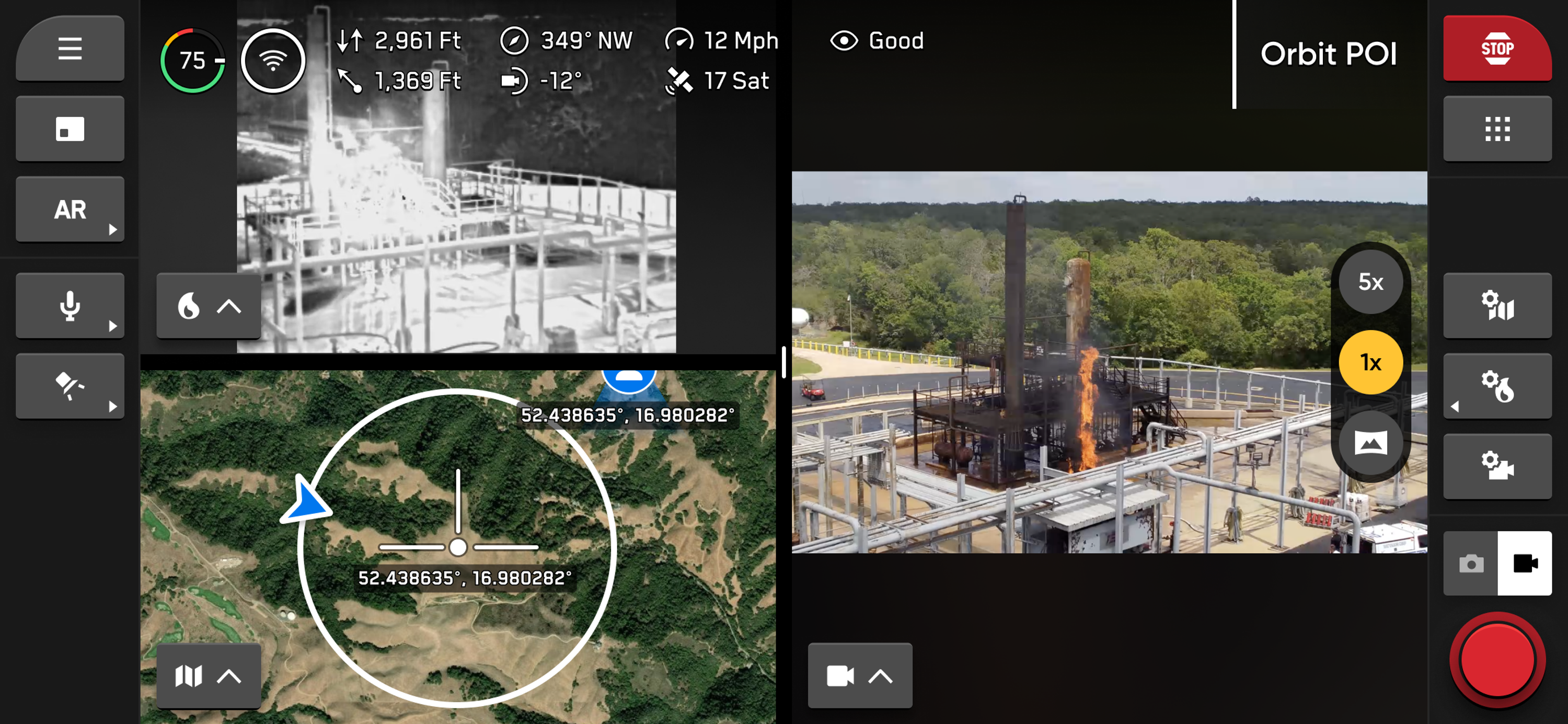Image resolution: width=1568 pixels, height=724 pixels.
Task: Select 1x zoom level
Action: pos(1370,362)
